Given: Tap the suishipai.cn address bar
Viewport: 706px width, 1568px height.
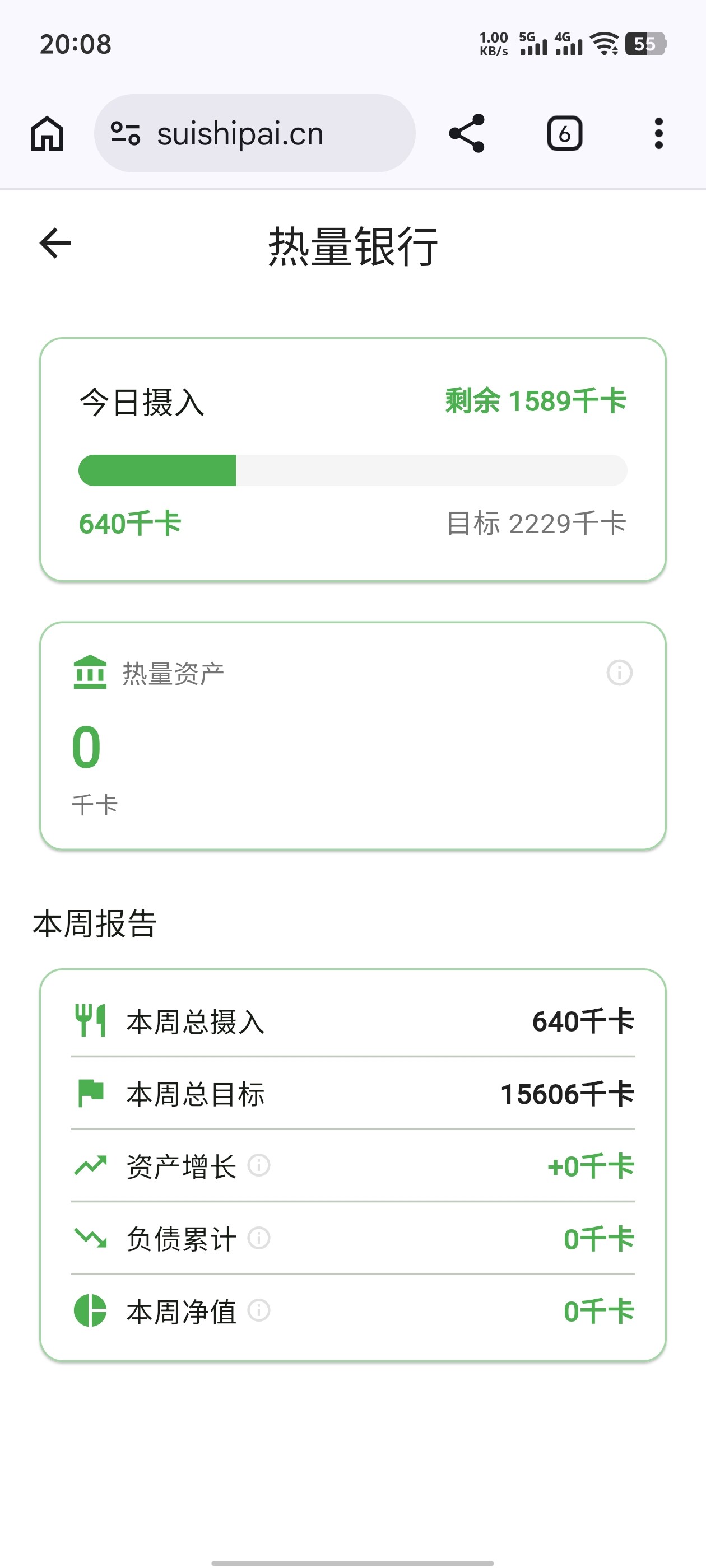Looking at the screenshot, I should pyautogui.click(x=254, y=133).
